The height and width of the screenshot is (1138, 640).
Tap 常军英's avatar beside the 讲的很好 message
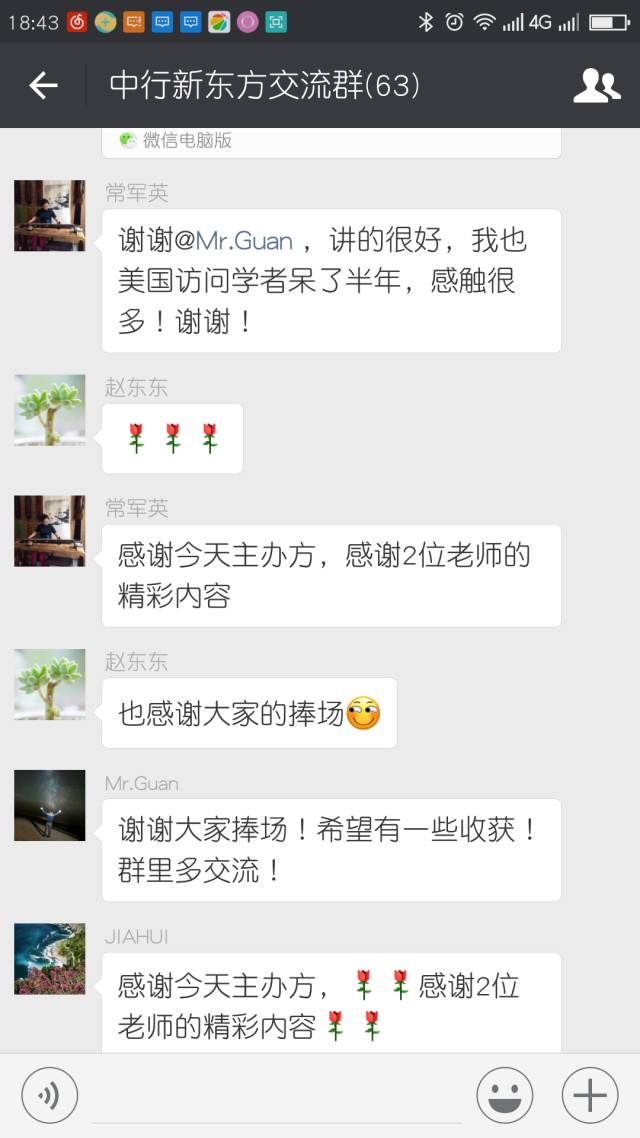[x=50, y=215]
